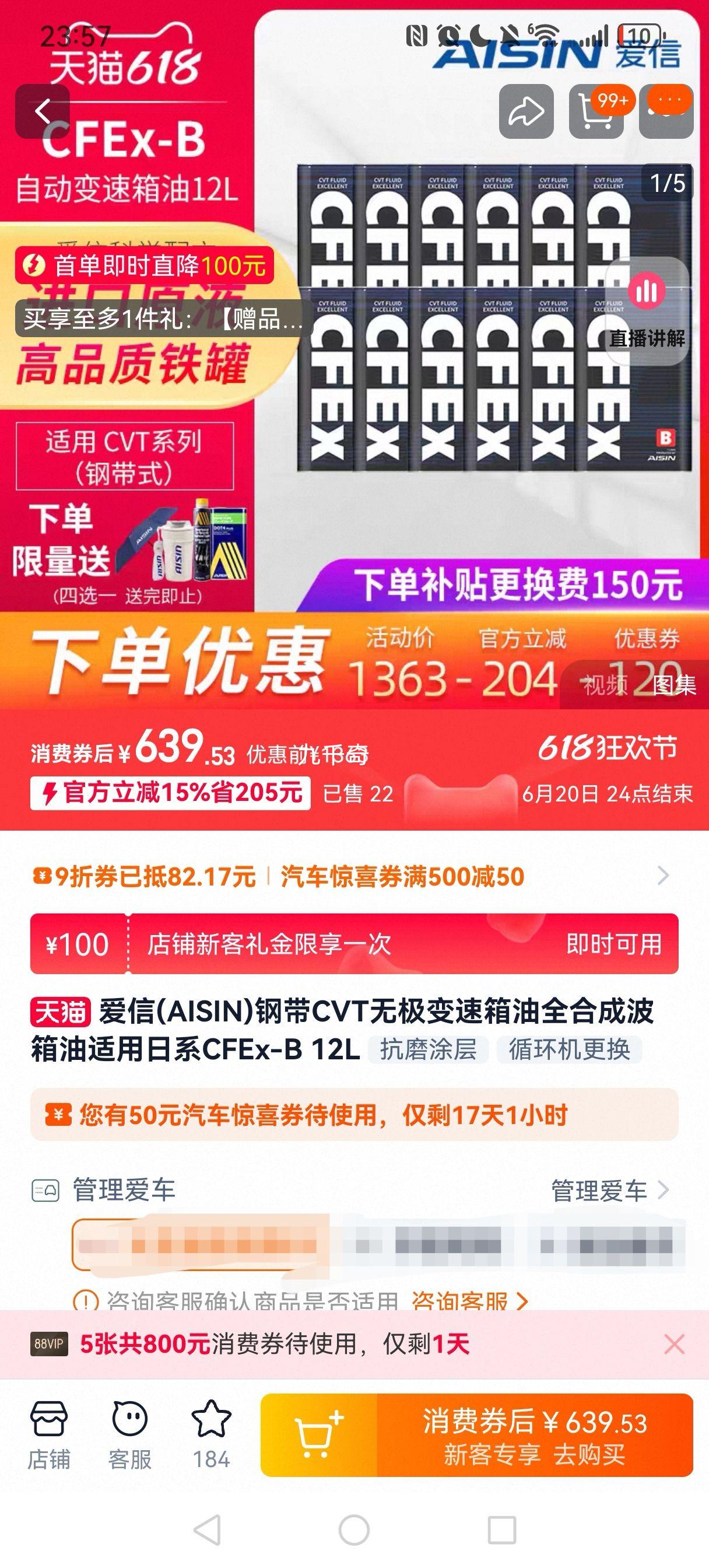Open the 直播讲解 live explanation

click(646, 311)
